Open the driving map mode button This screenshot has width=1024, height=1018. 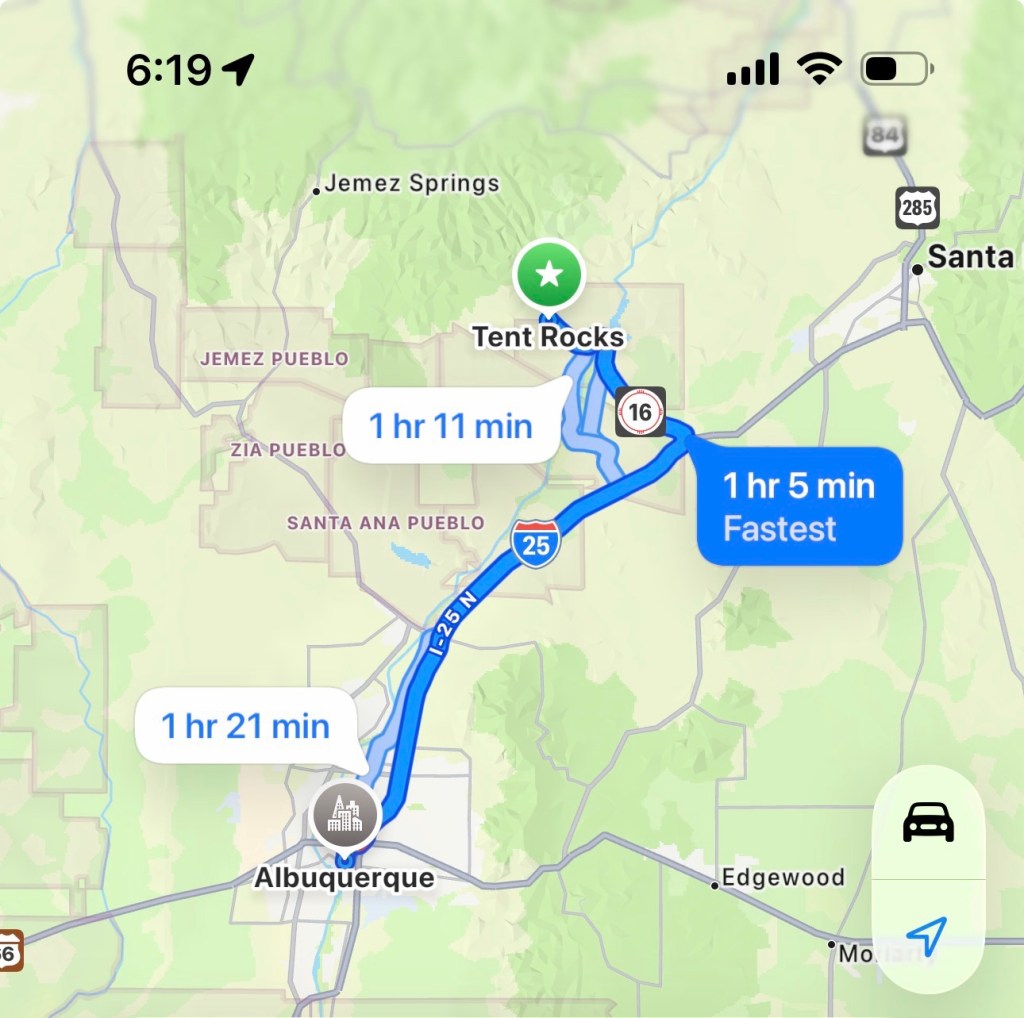(x=928, y=822)
